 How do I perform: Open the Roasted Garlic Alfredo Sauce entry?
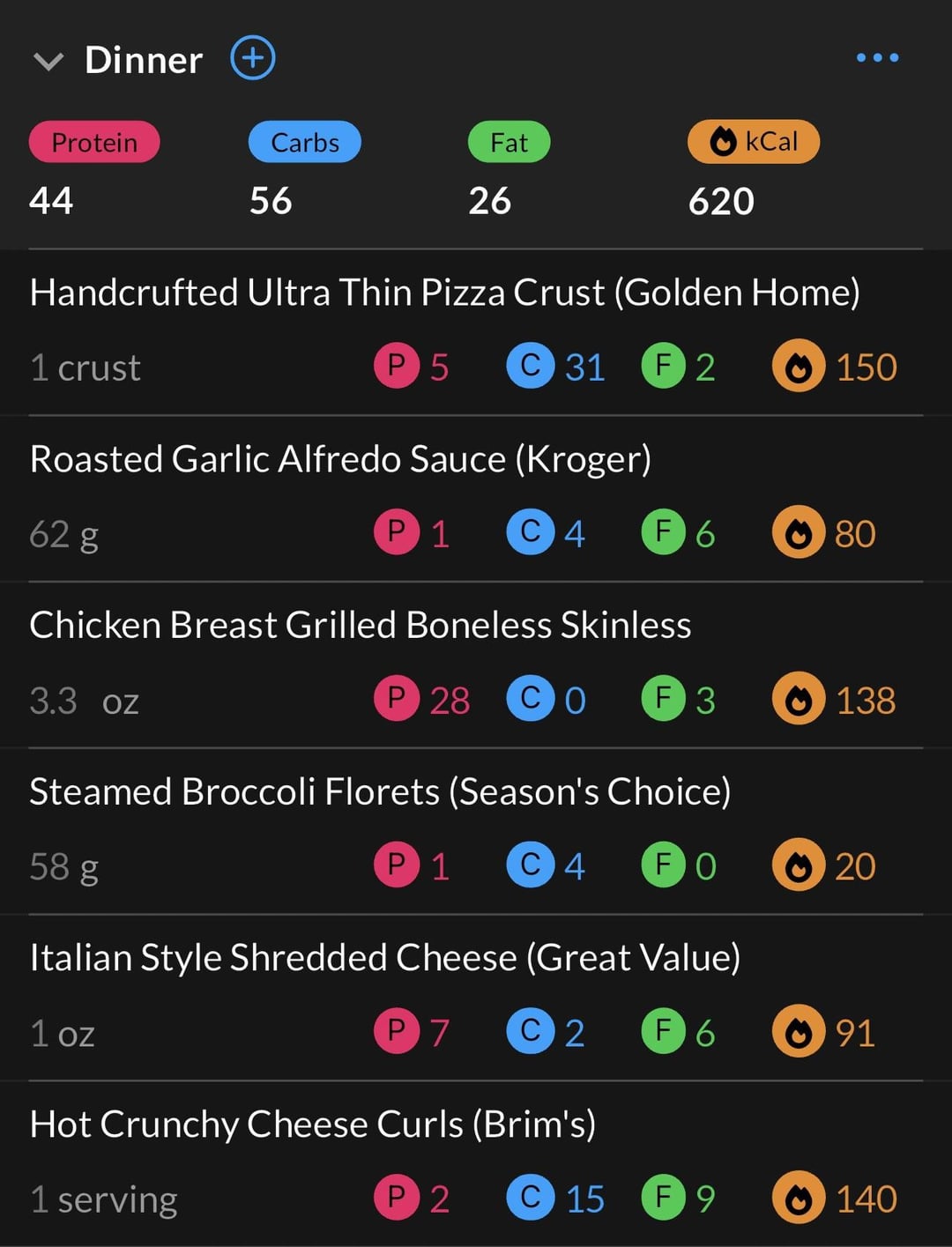[x=340, y=460]
